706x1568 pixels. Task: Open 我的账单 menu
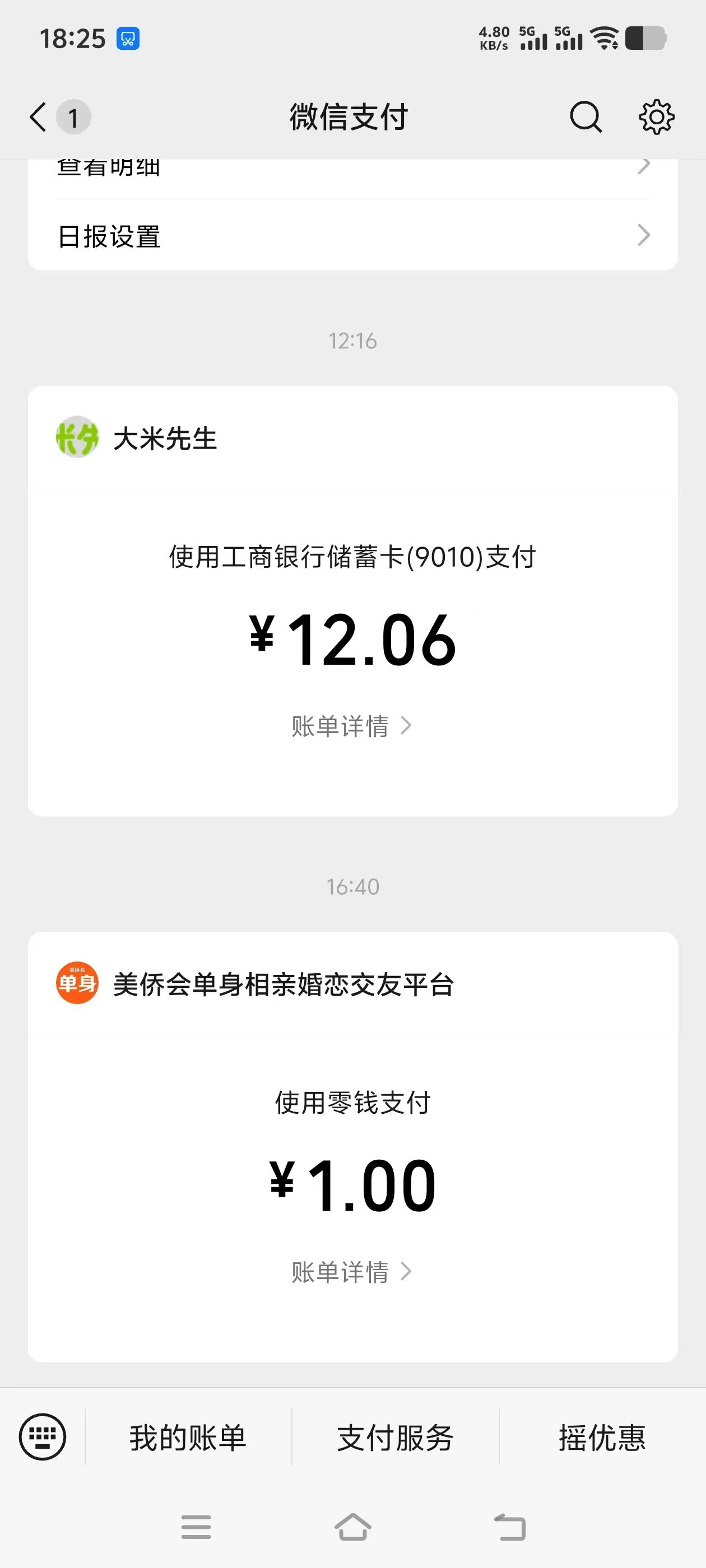[x=188, y=1438]
